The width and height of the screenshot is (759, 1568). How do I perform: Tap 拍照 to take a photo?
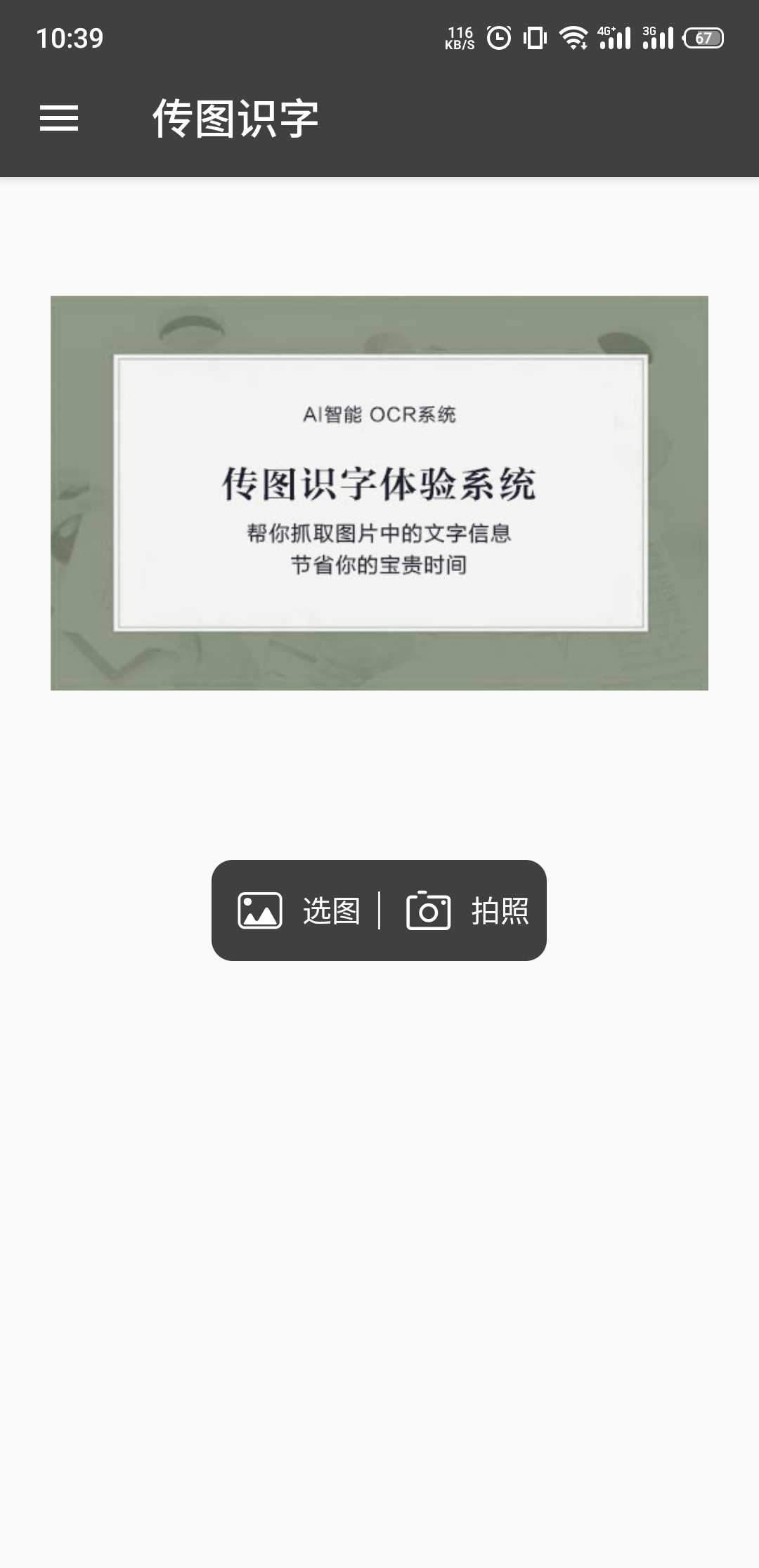[468, 910]
